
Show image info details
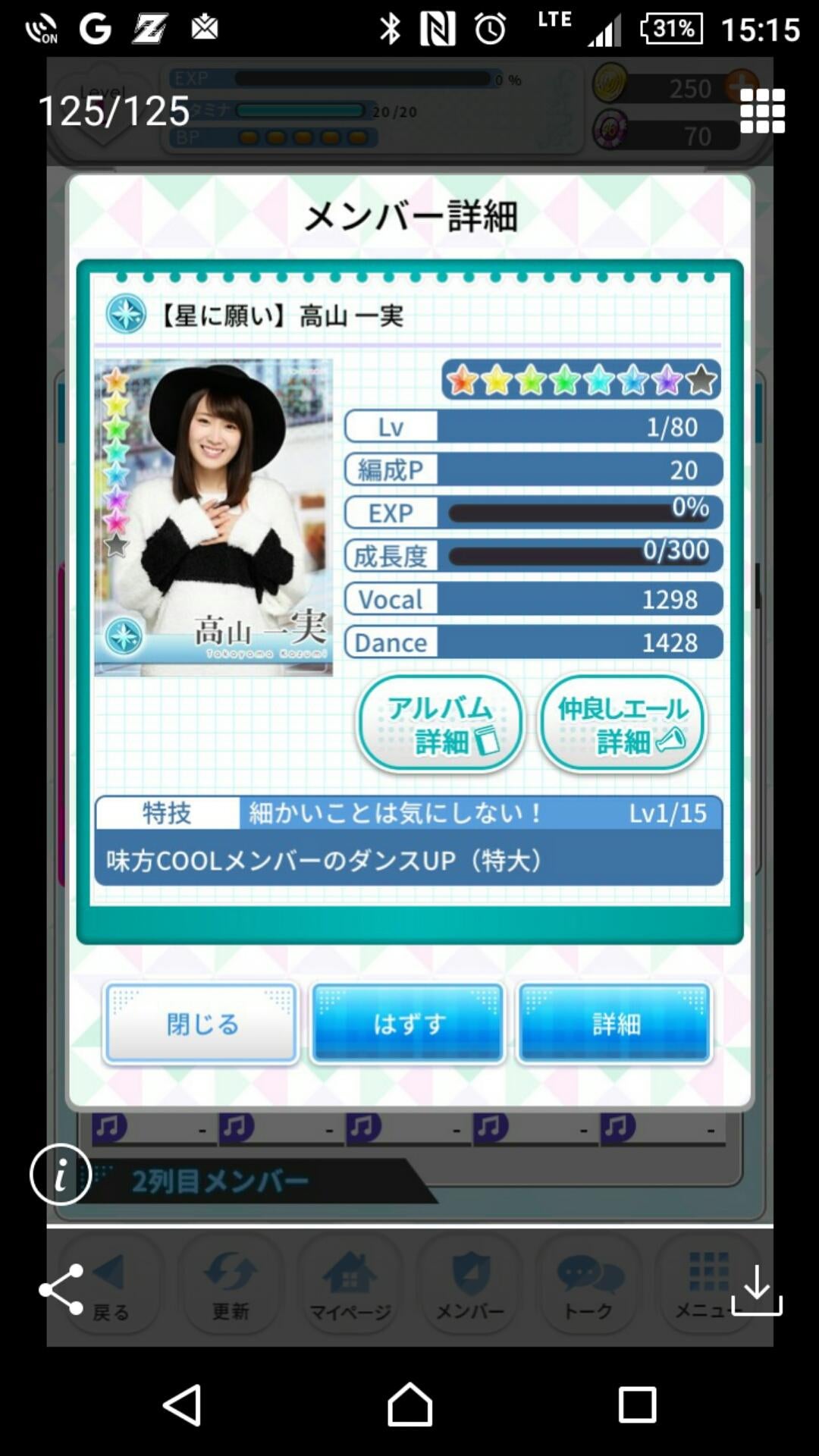tap(61, 1175)
